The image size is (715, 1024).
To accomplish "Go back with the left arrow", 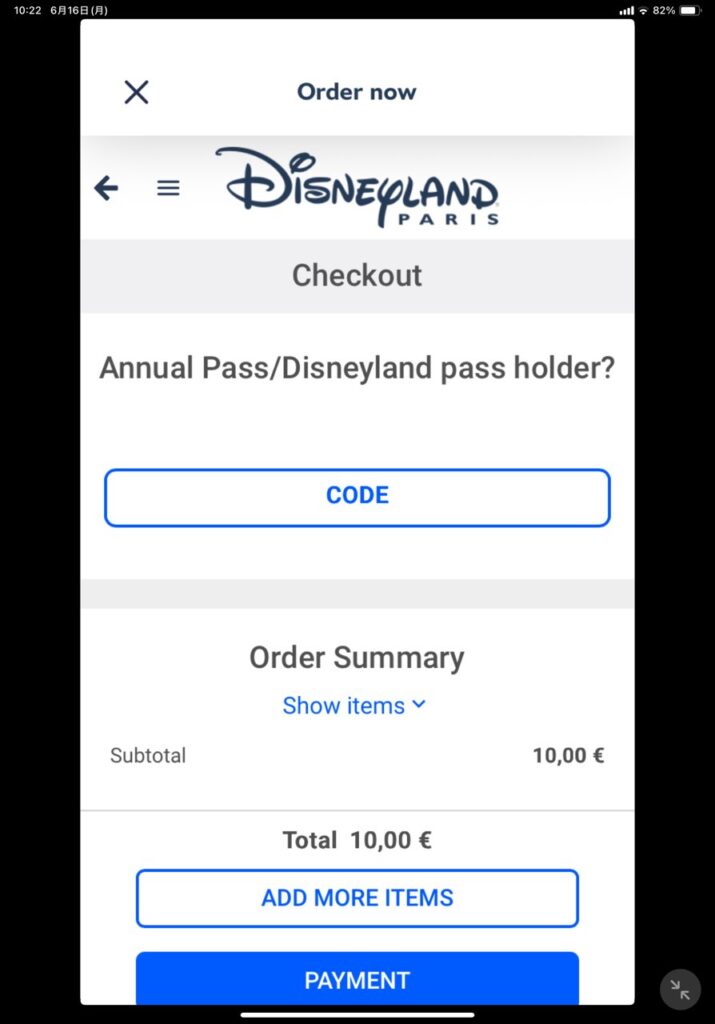I will click(106, 187).
